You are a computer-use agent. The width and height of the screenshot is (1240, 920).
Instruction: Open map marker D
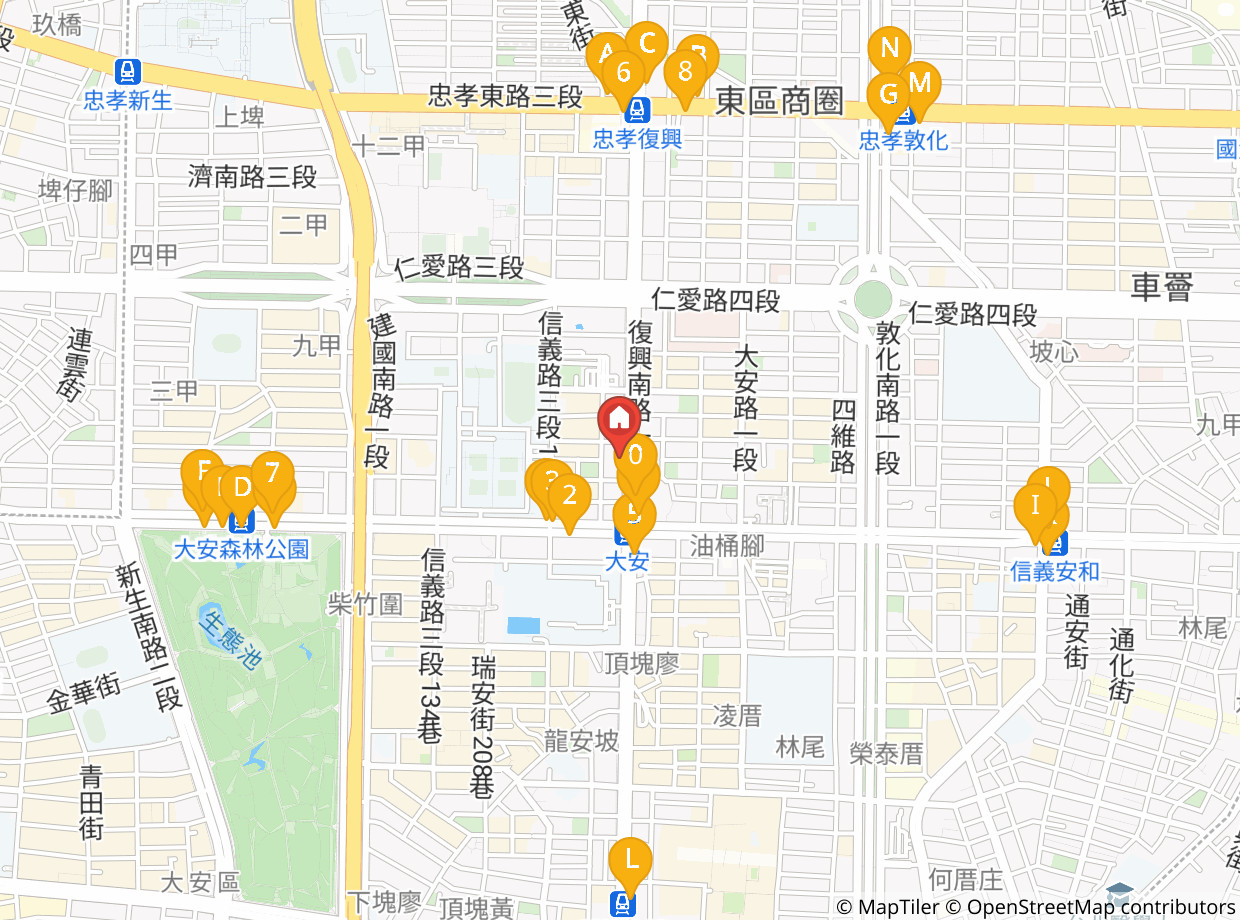[241, 487]
